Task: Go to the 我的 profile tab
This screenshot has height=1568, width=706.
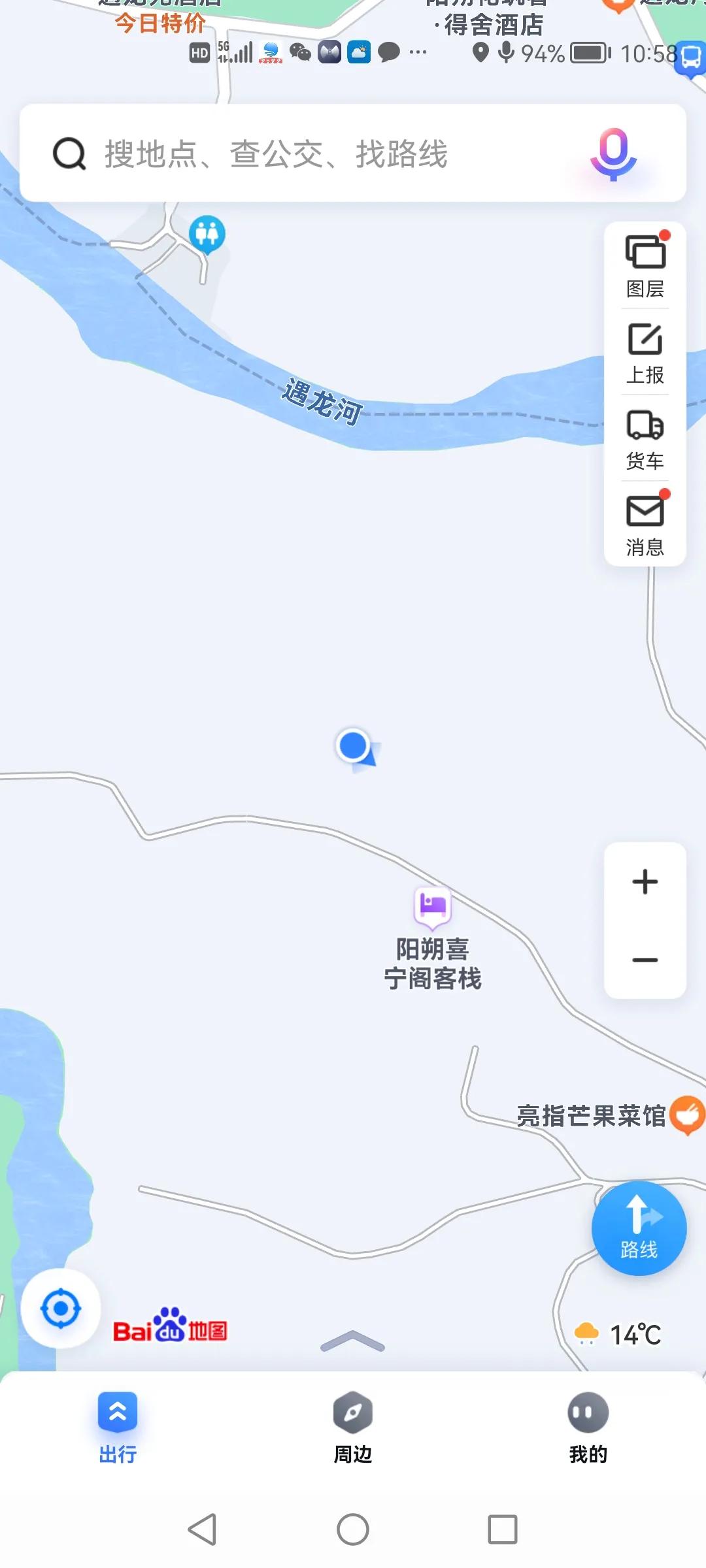Action: (588, 1428)
